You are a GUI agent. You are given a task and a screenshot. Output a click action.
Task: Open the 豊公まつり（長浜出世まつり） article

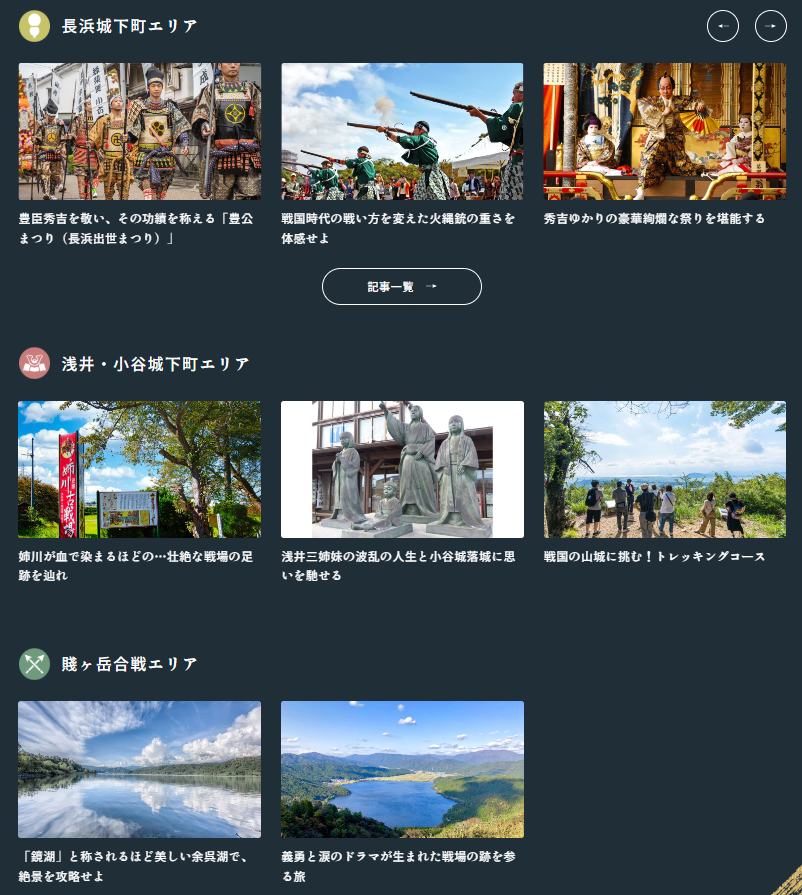(x=140, y=132)
